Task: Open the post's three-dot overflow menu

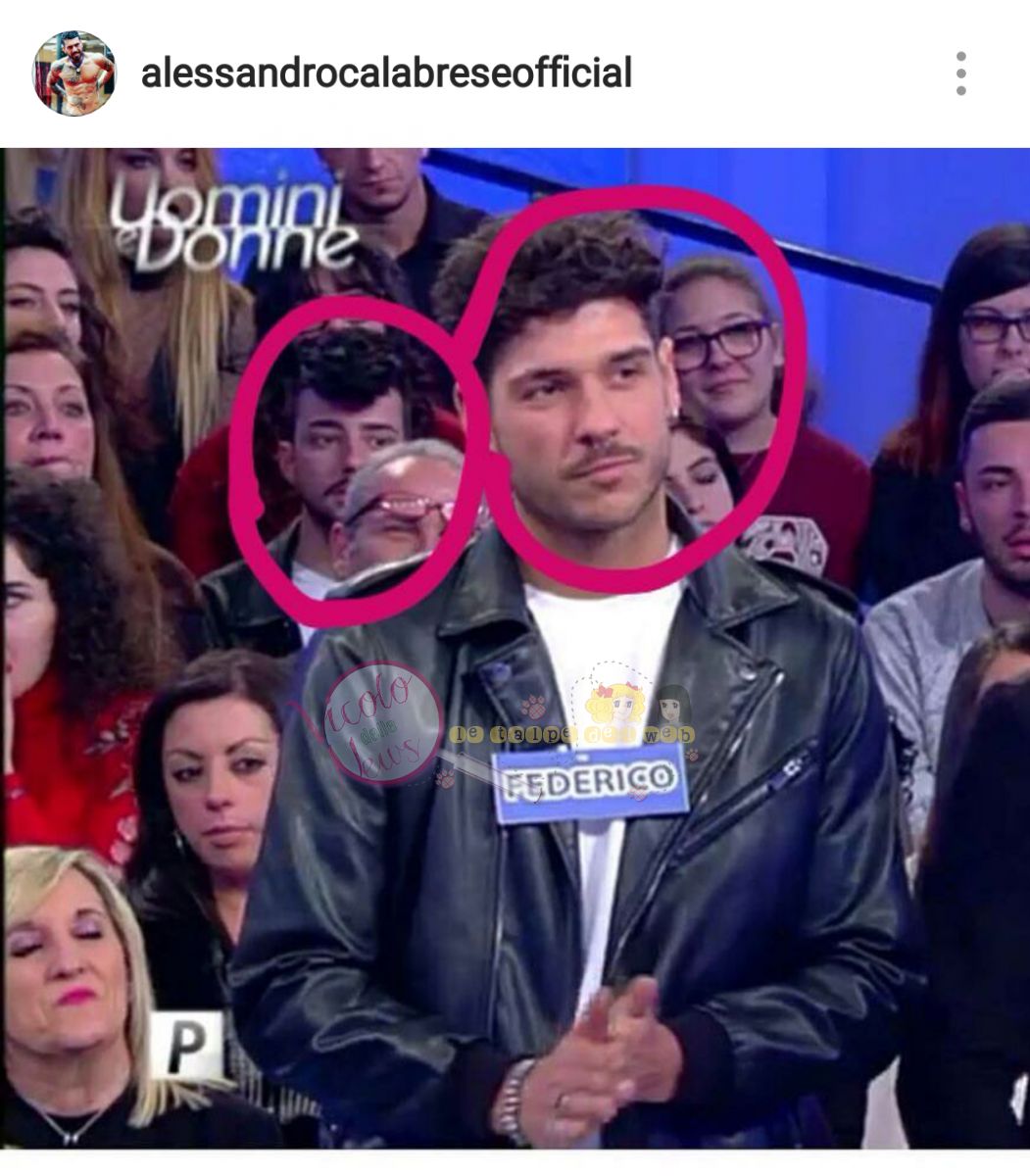Action: [x=960, y=73]
